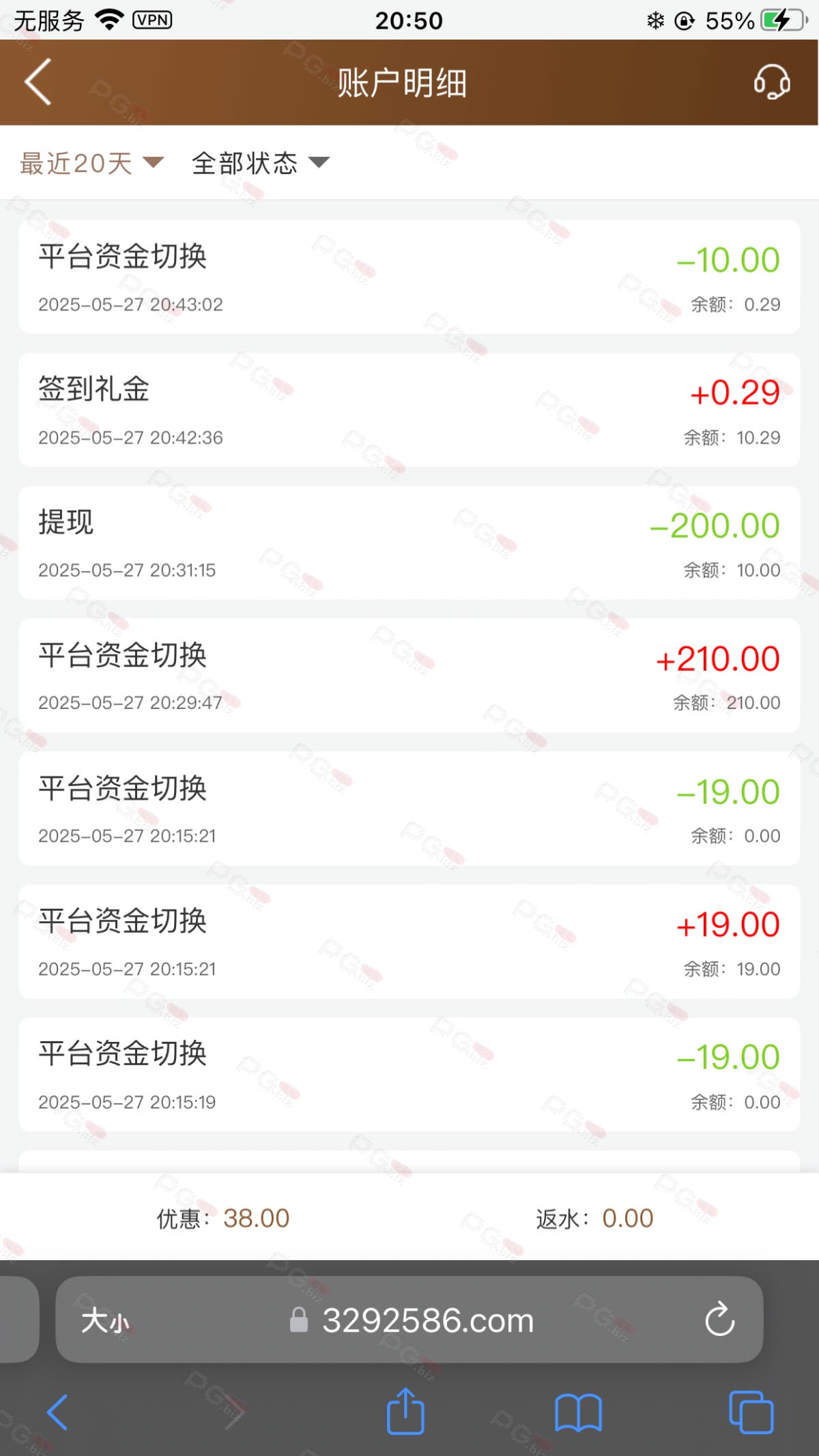
Task: Open the 平台资金切换 -10.00 record
Action: tap(409, 277)
